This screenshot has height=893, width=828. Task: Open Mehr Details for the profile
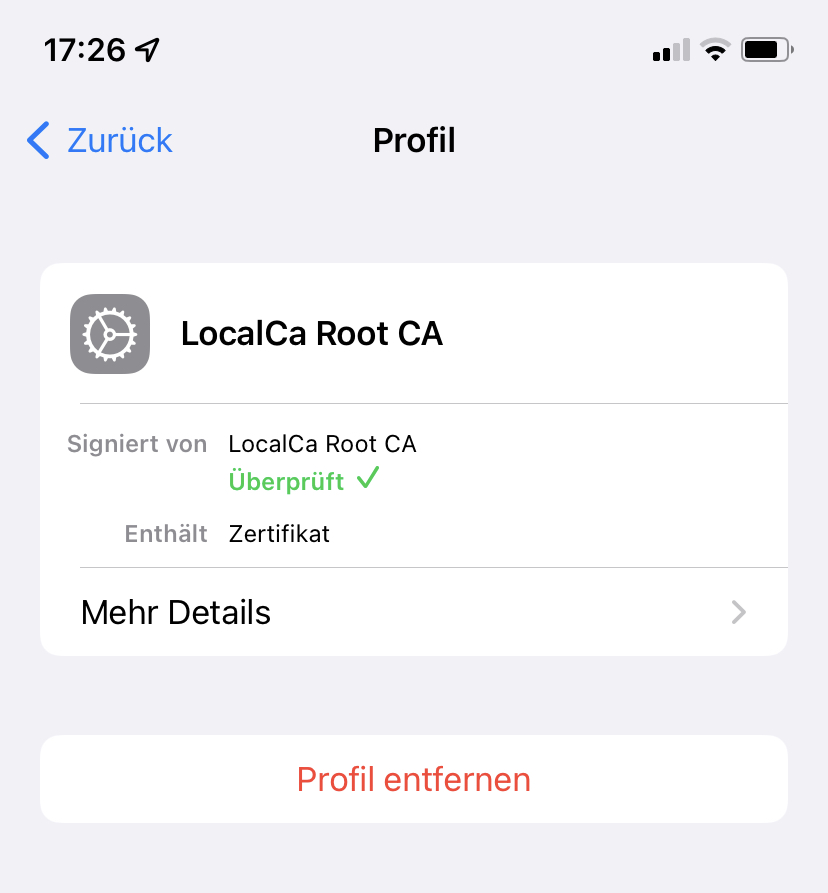point(413,612)
